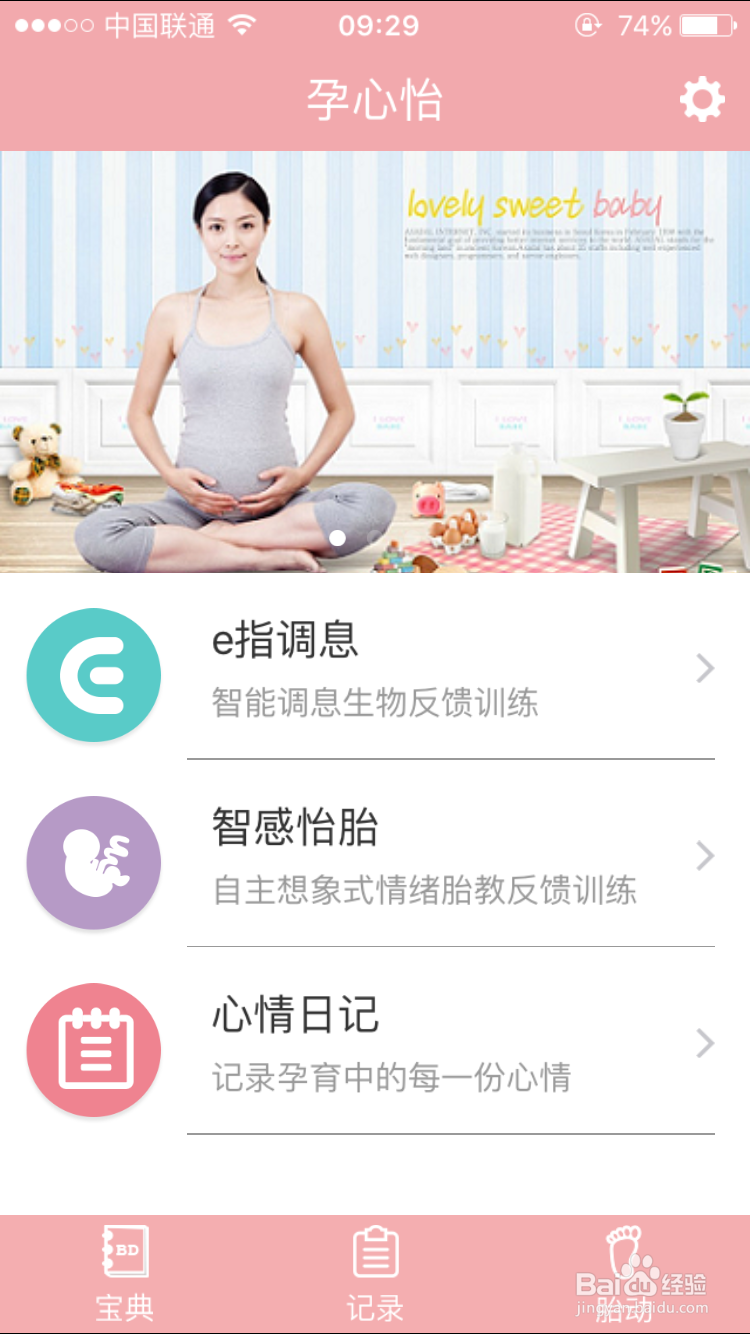Tap the 记录 clipboard icon in the bottom bar
The image size is (750, 1334).
(x=374, y=1251)
